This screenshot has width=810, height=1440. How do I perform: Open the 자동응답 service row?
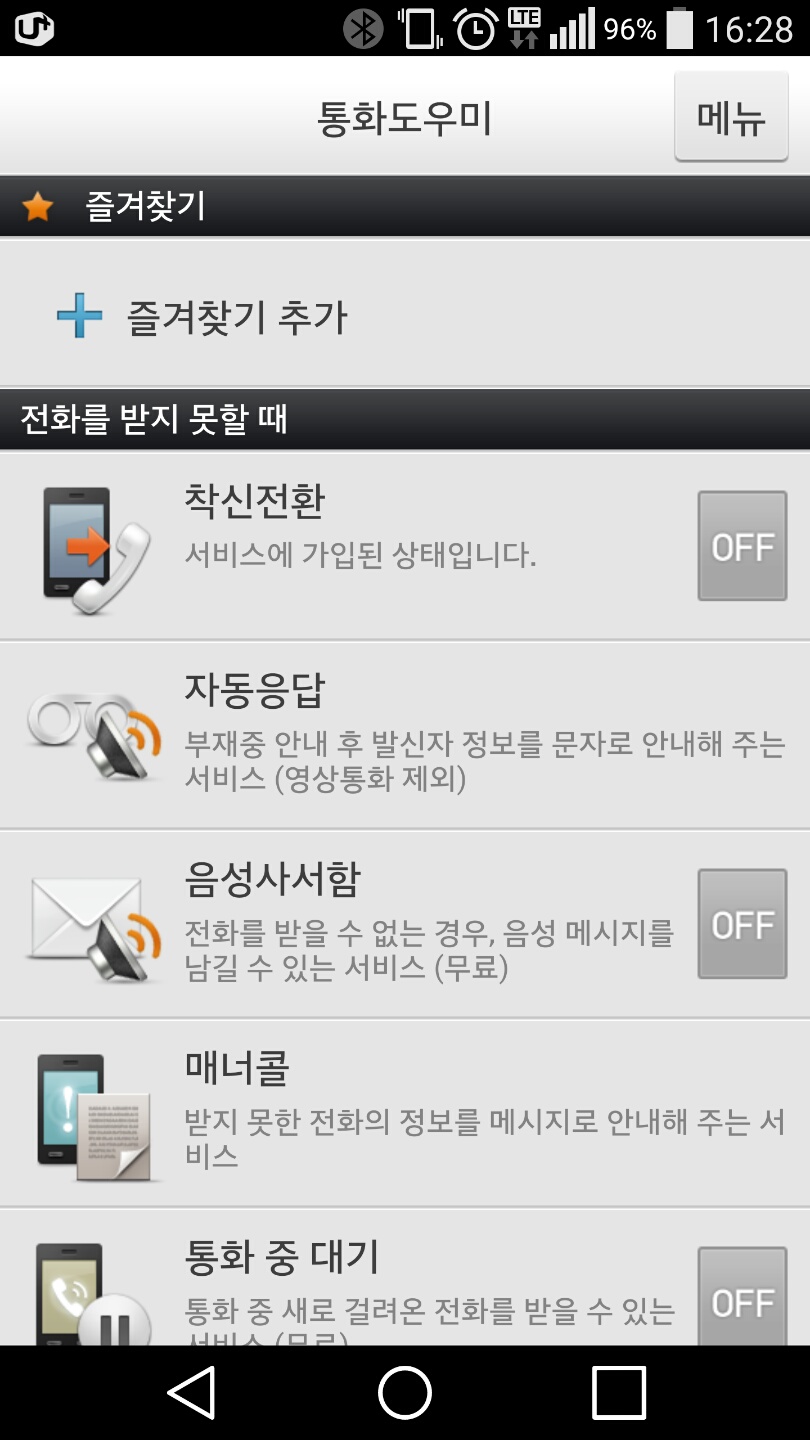coord(400,735)
